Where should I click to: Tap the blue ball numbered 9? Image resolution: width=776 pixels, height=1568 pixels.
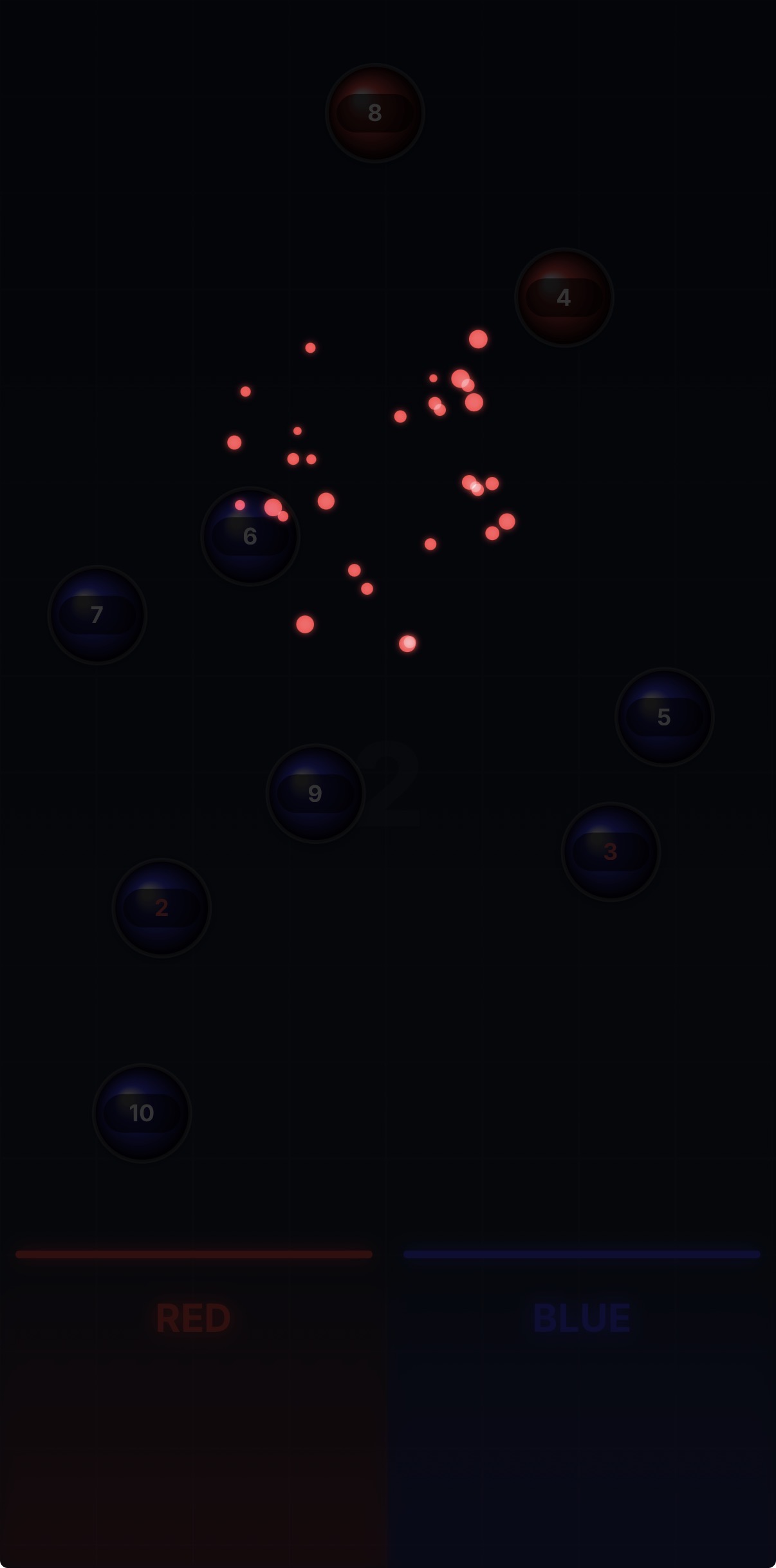(315, 793)
